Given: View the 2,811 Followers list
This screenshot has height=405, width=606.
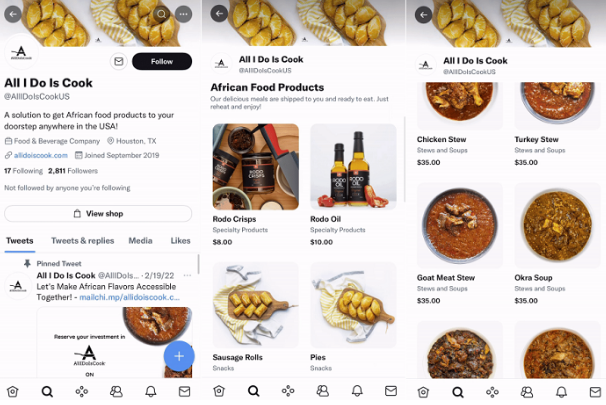Looking at the screenshot, I should click(74, 171).
